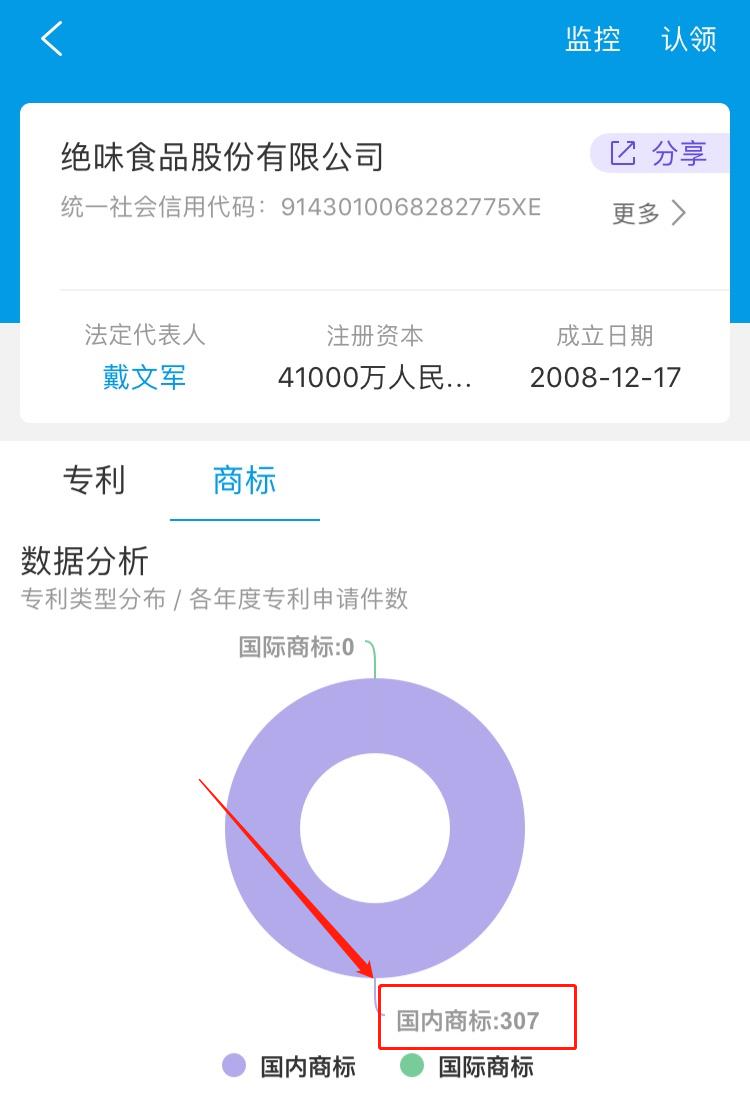The height and width of the screenshot is (1102, 750).
Task: Click the 认领 claim option
Action: [x=688, y=40]
